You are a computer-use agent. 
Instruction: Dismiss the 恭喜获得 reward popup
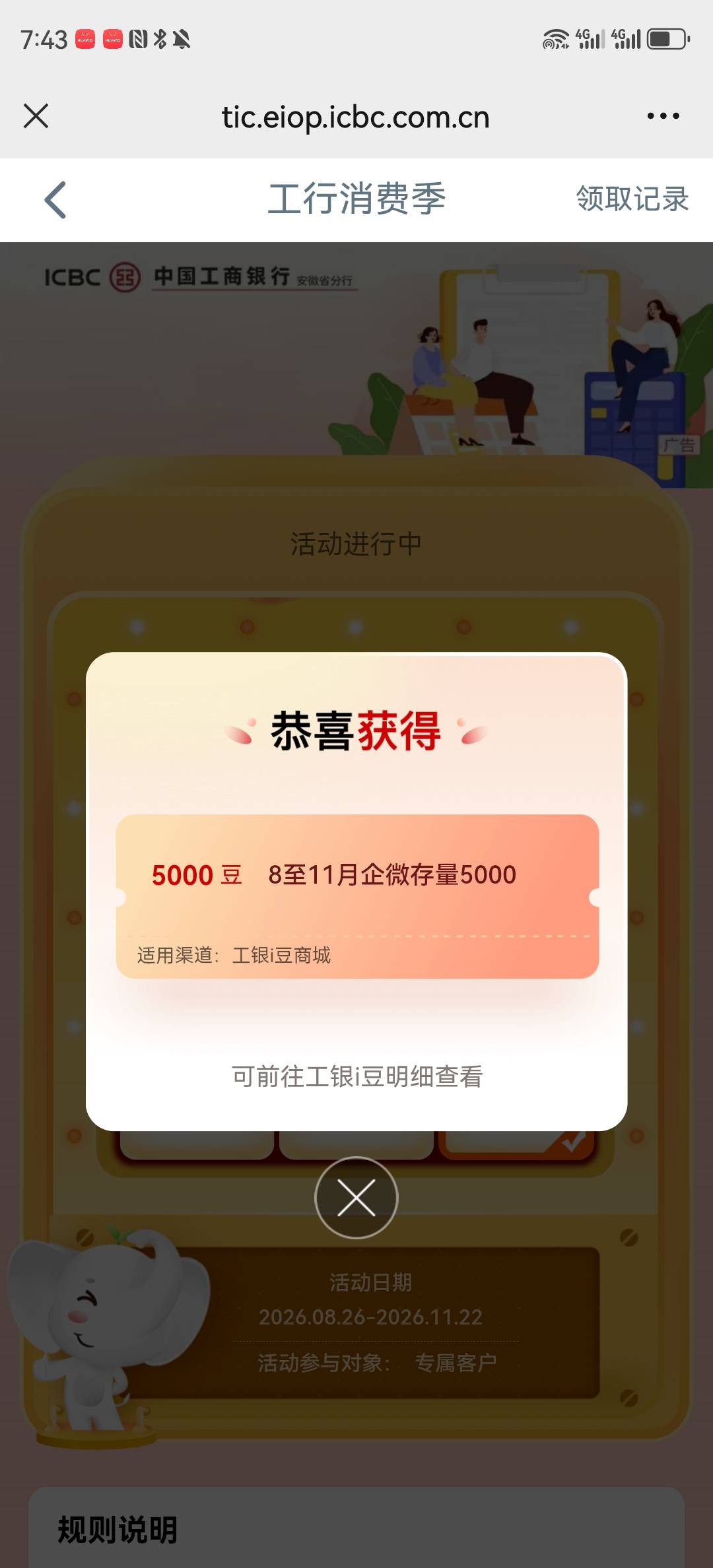tap(356, 1197)
